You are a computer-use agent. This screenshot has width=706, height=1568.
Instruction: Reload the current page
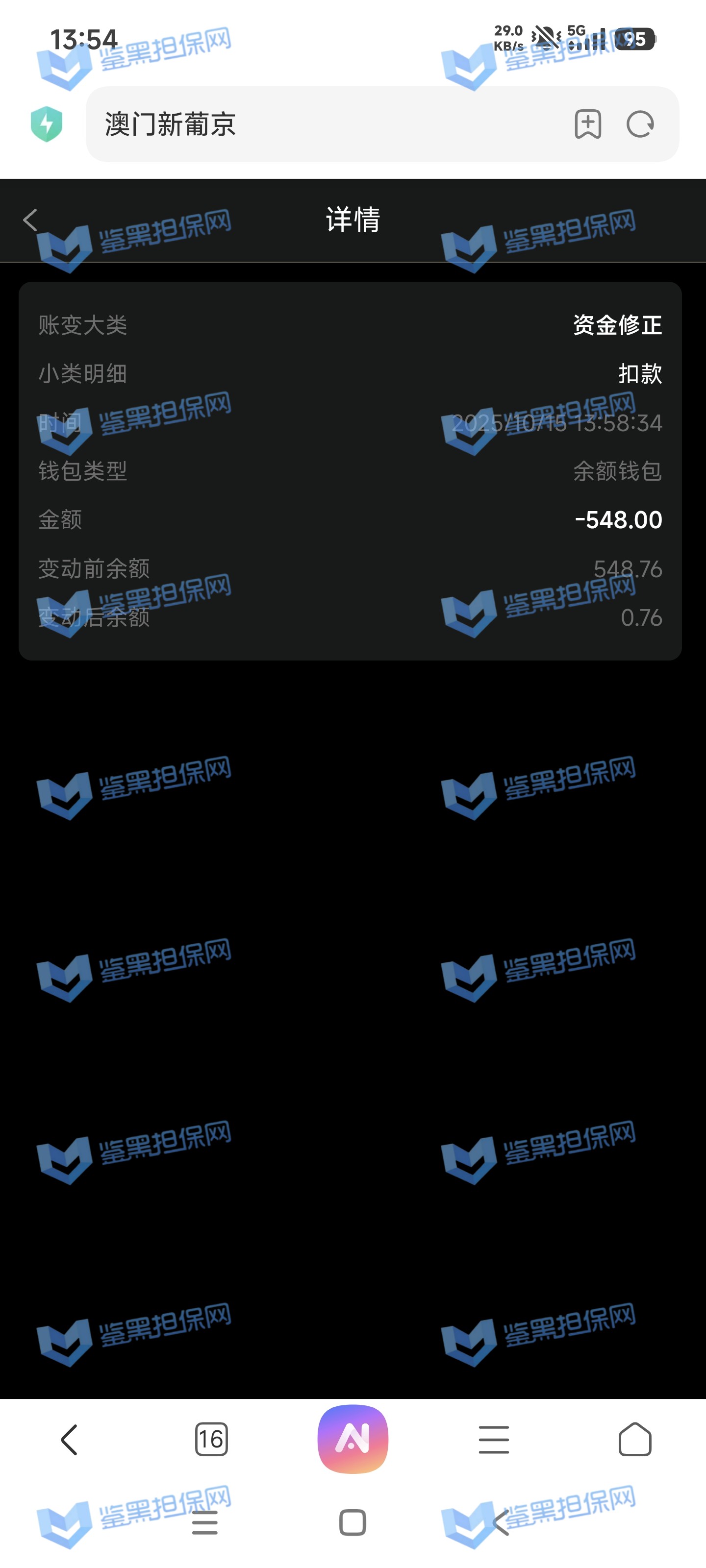click(x=640, y=124)
